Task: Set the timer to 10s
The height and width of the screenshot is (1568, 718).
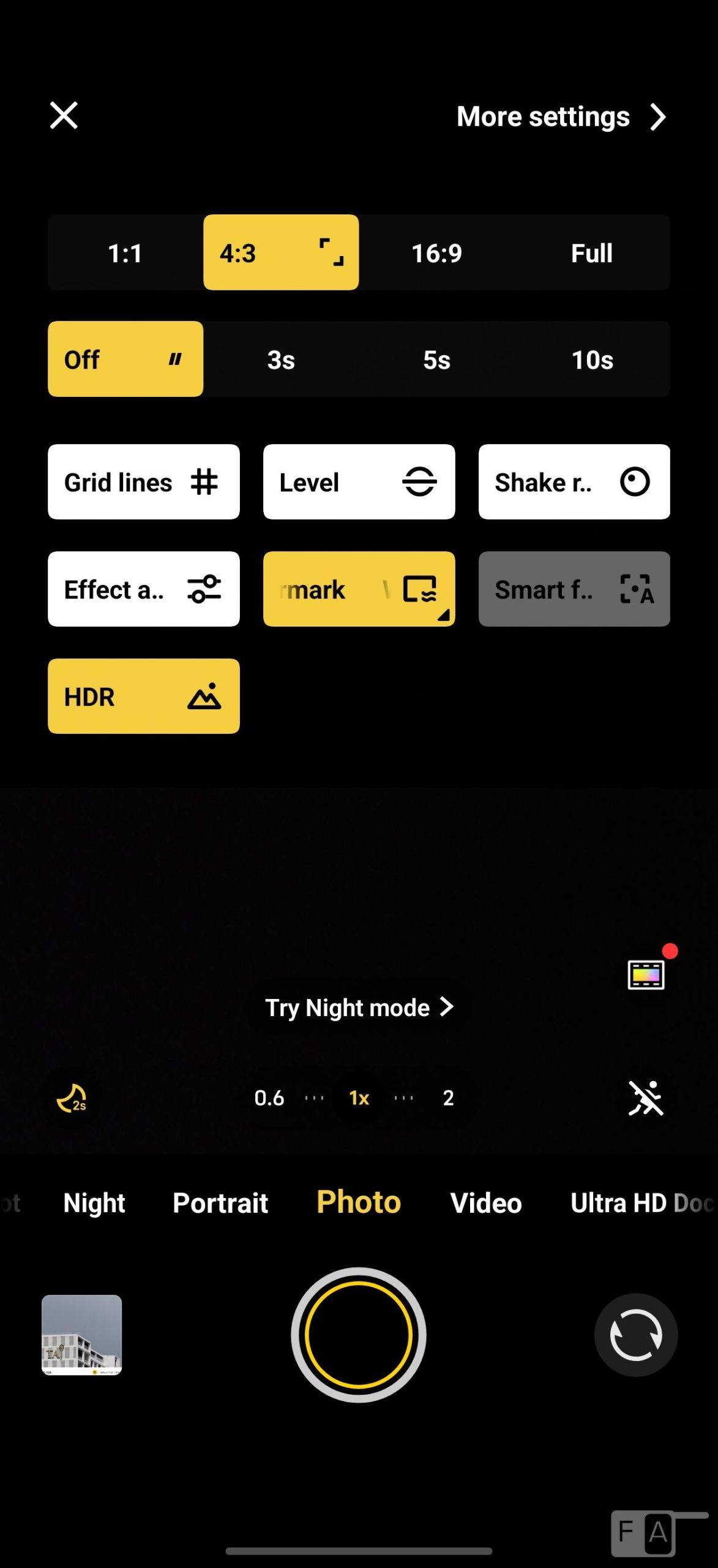Action: click(592, 360)
